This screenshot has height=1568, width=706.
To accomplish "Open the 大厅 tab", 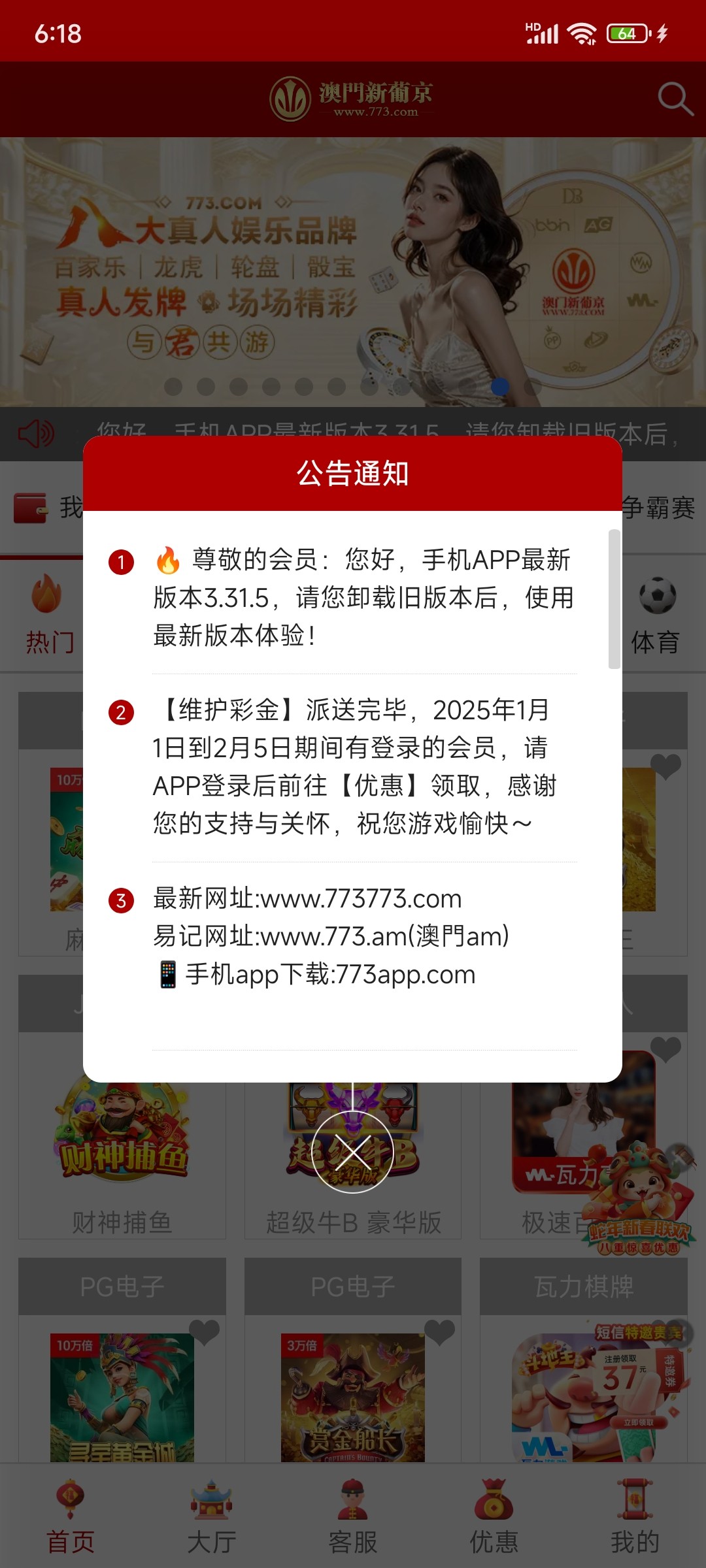I will (x=212, y=1517).
